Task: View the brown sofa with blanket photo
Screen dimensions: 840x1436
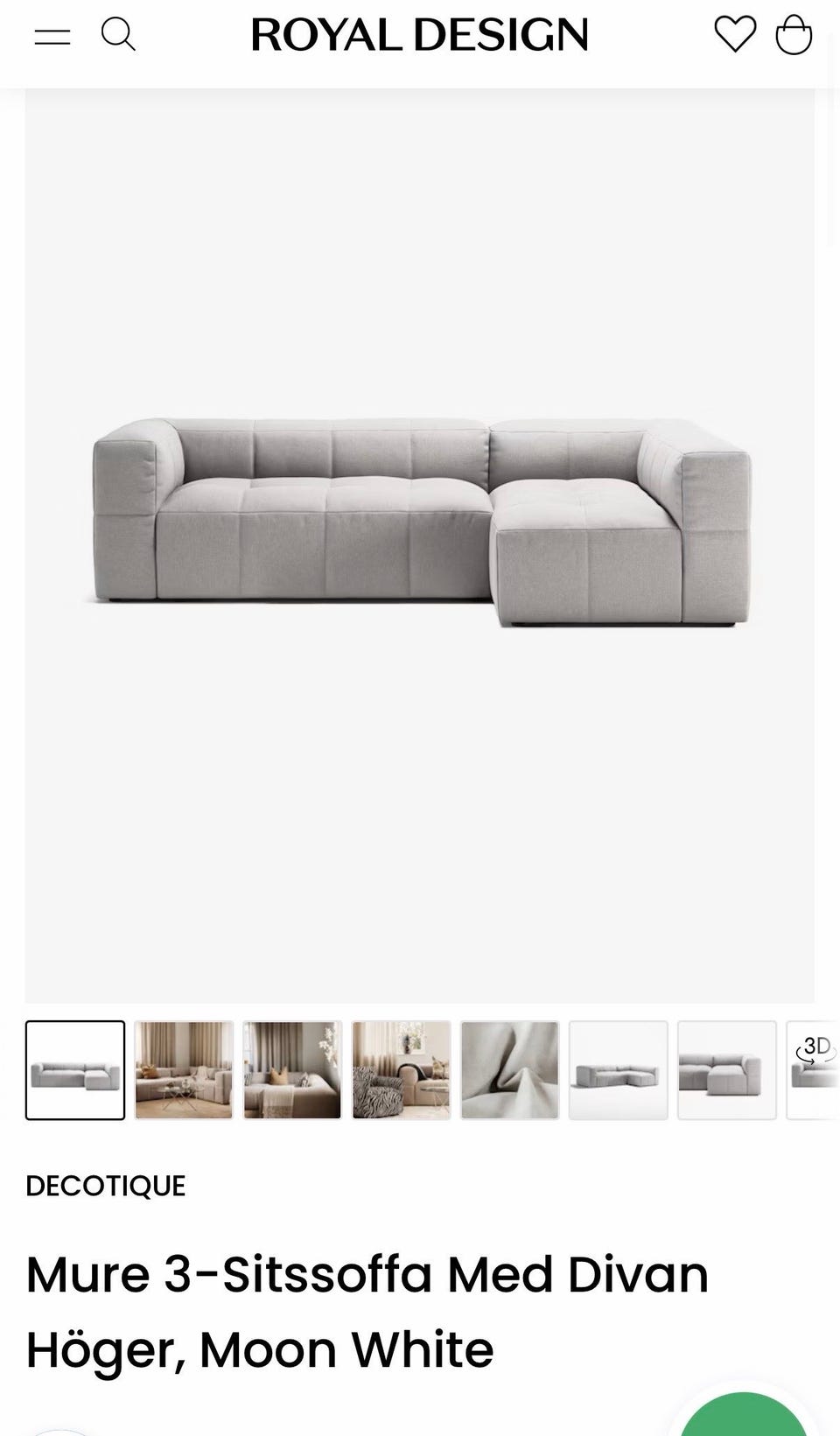Action: coord(292,1070)
